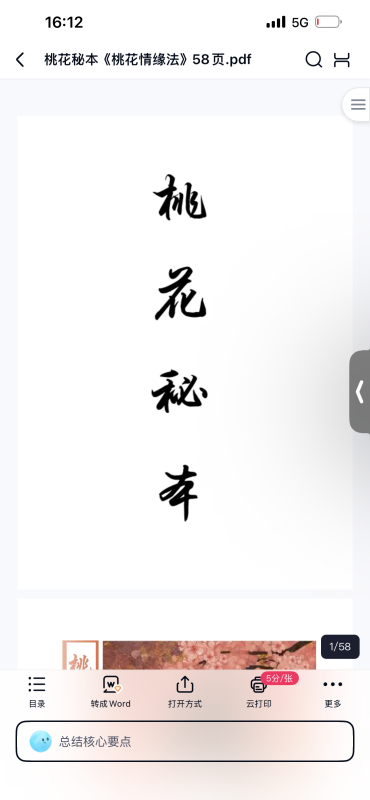Open the search magnifier icon
370x800 pixels.
[x=314, y=60]
